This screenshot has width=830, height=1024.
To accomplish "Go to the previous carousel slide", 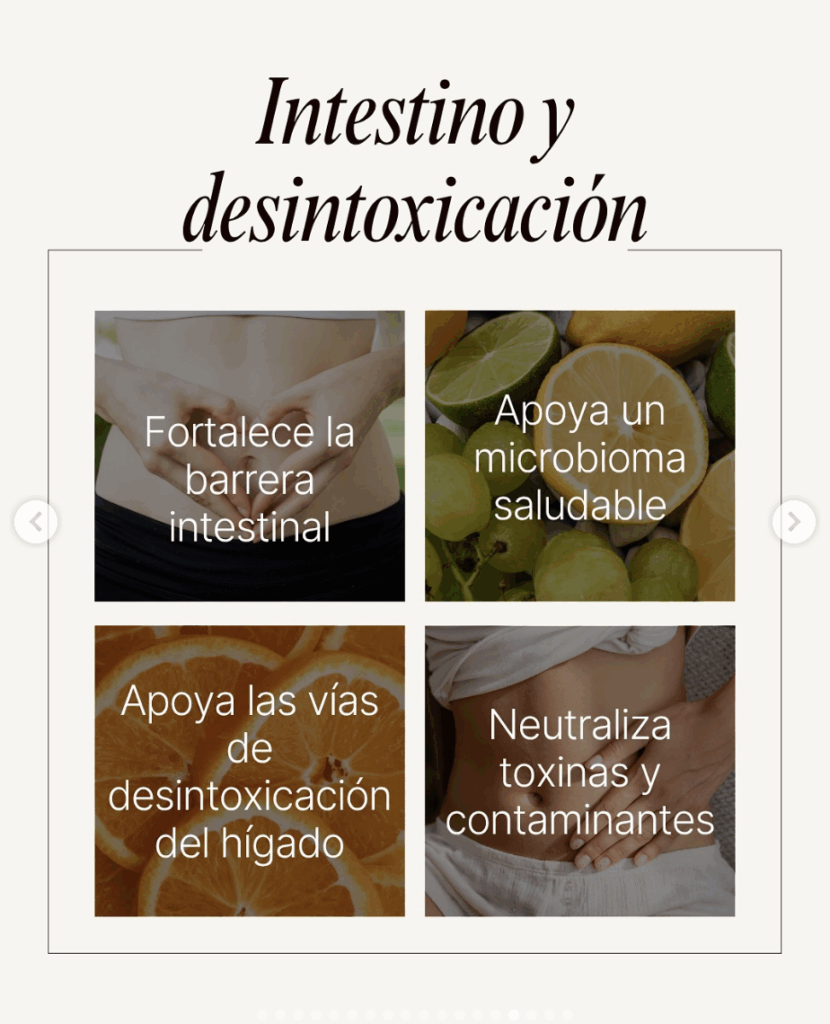I will coord(36,522).
